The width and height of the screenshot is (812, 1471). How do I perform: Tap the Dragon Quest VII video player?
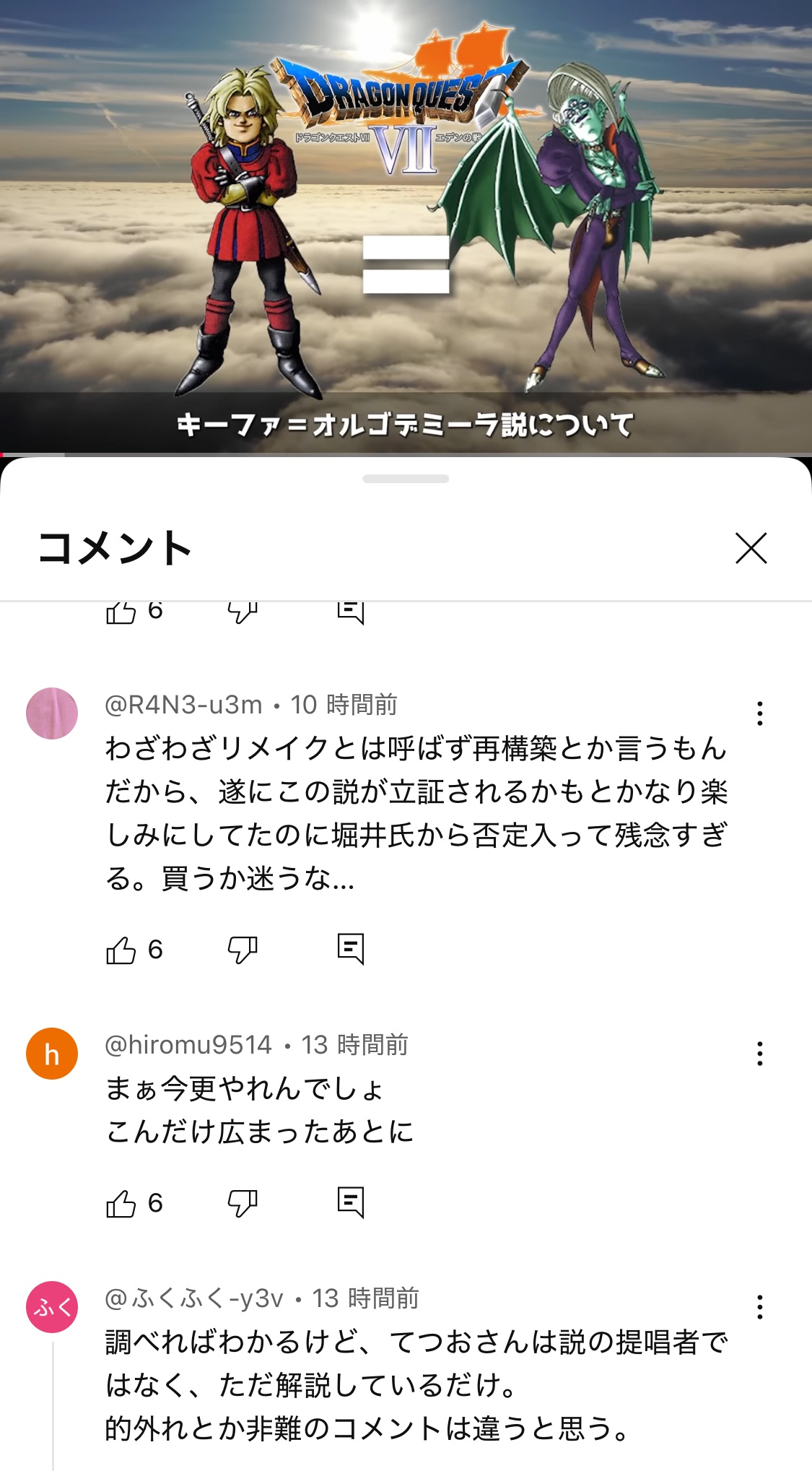pyautogui.click(x=406, y=227)
